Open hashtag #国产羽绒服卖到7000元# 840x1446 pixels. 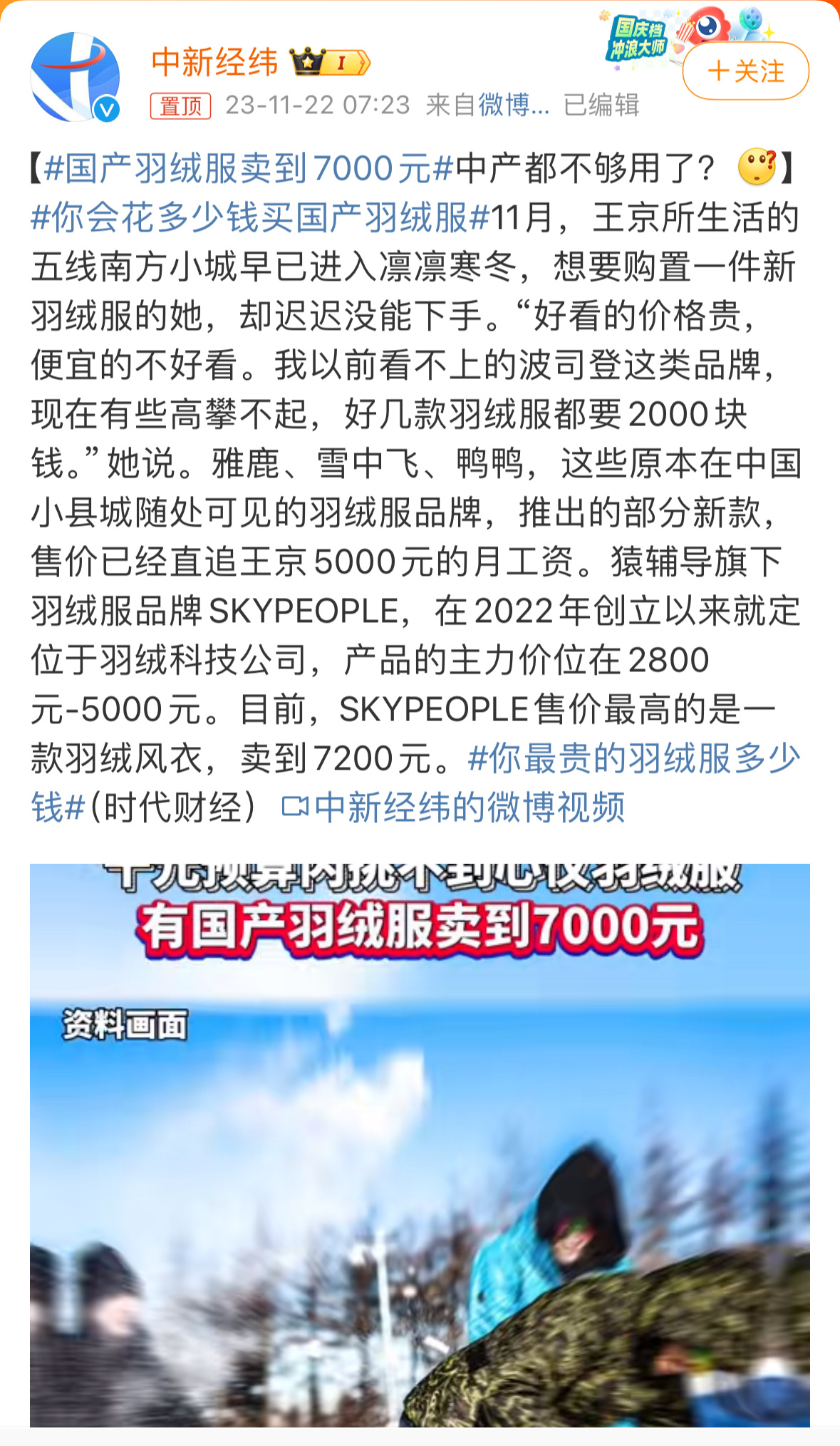pos(249,168)
